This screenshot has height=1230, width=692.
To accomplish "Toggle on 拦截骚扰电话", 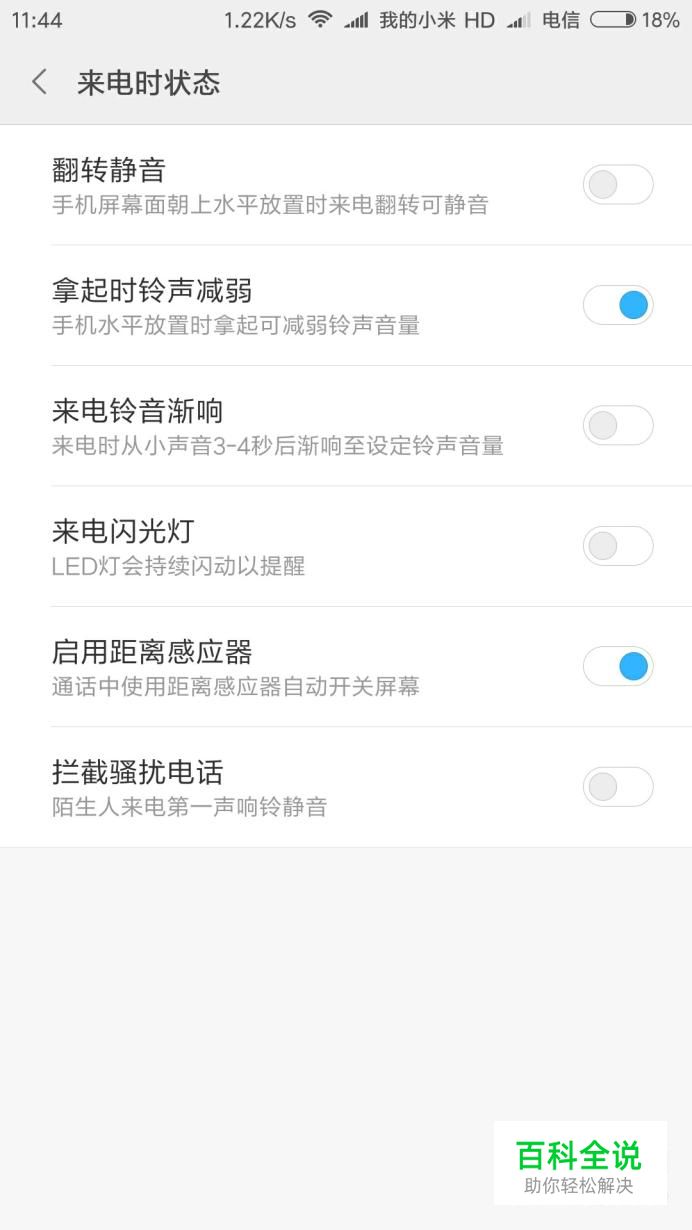I will pyautogui.click(x=618, y=787).
